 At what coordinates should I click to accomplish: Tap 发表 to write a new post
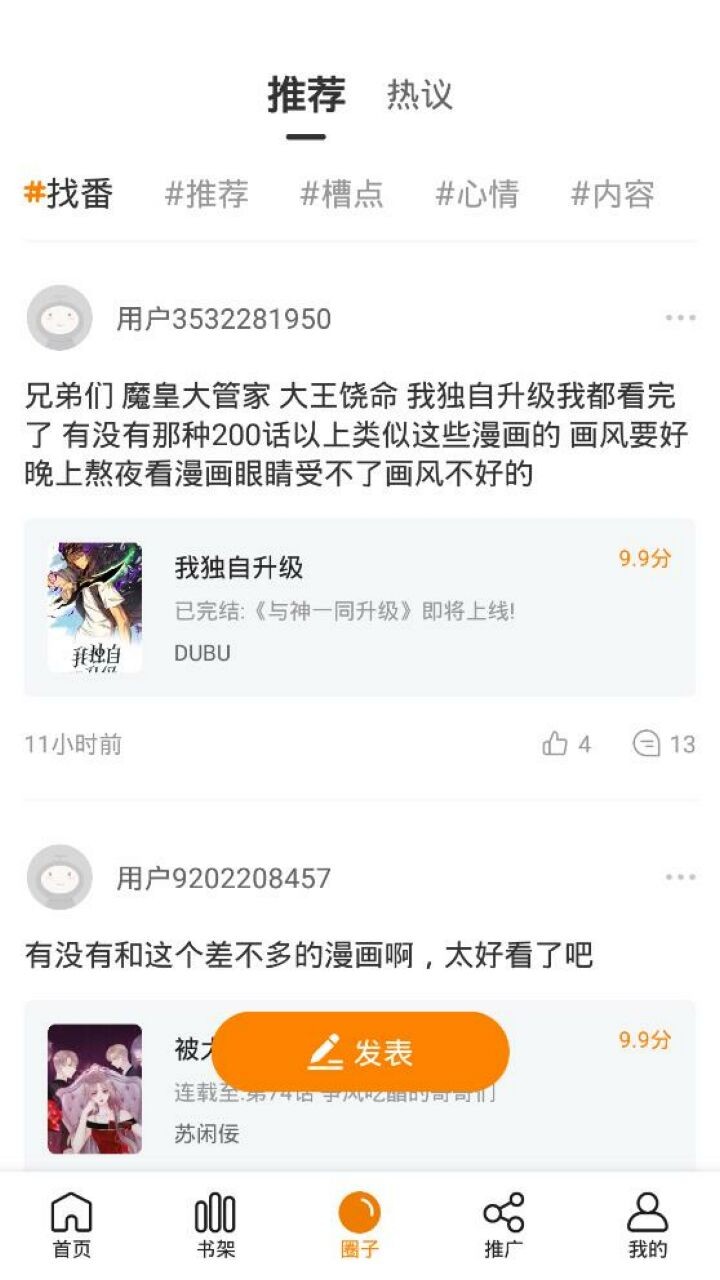[x=360, y=1052]
